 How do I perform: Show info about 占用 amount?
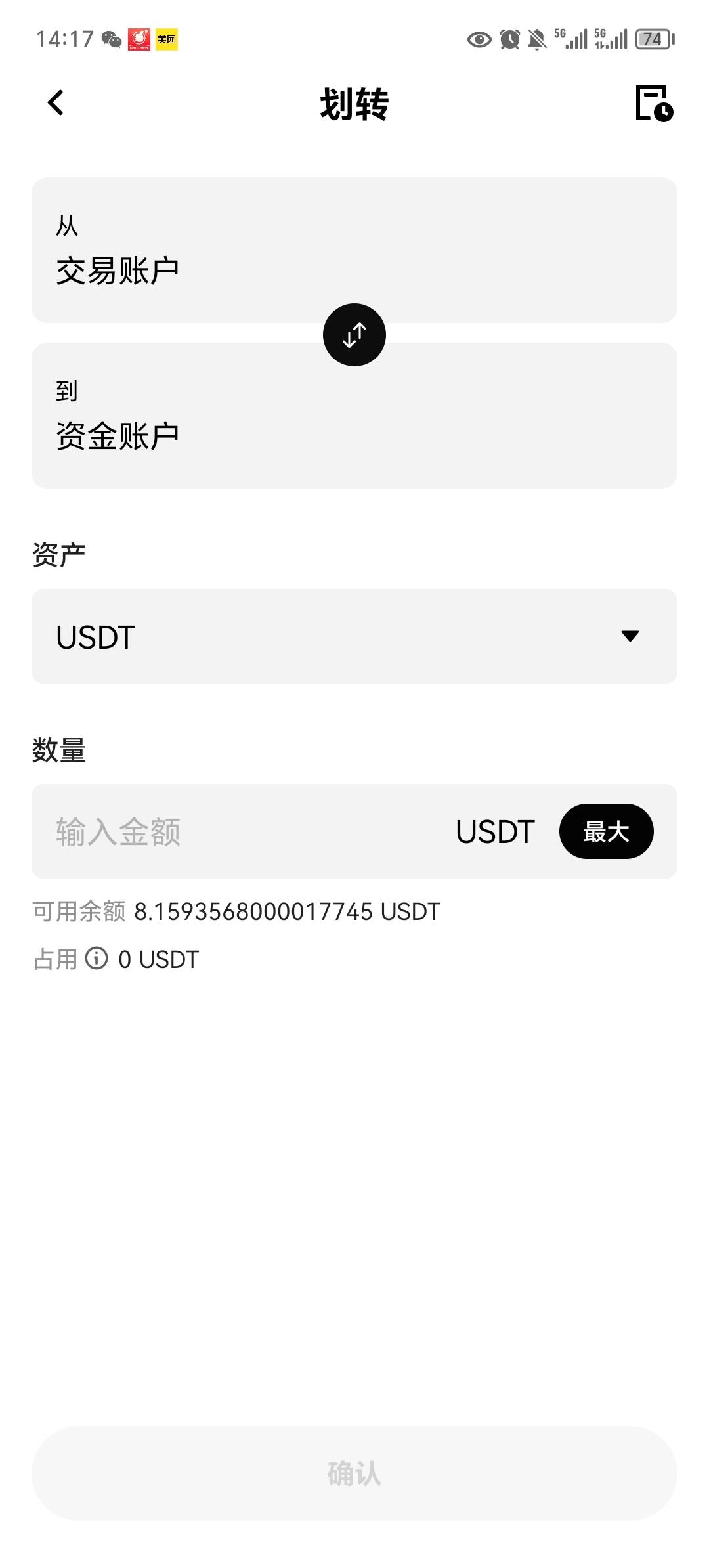pos(97,959)
